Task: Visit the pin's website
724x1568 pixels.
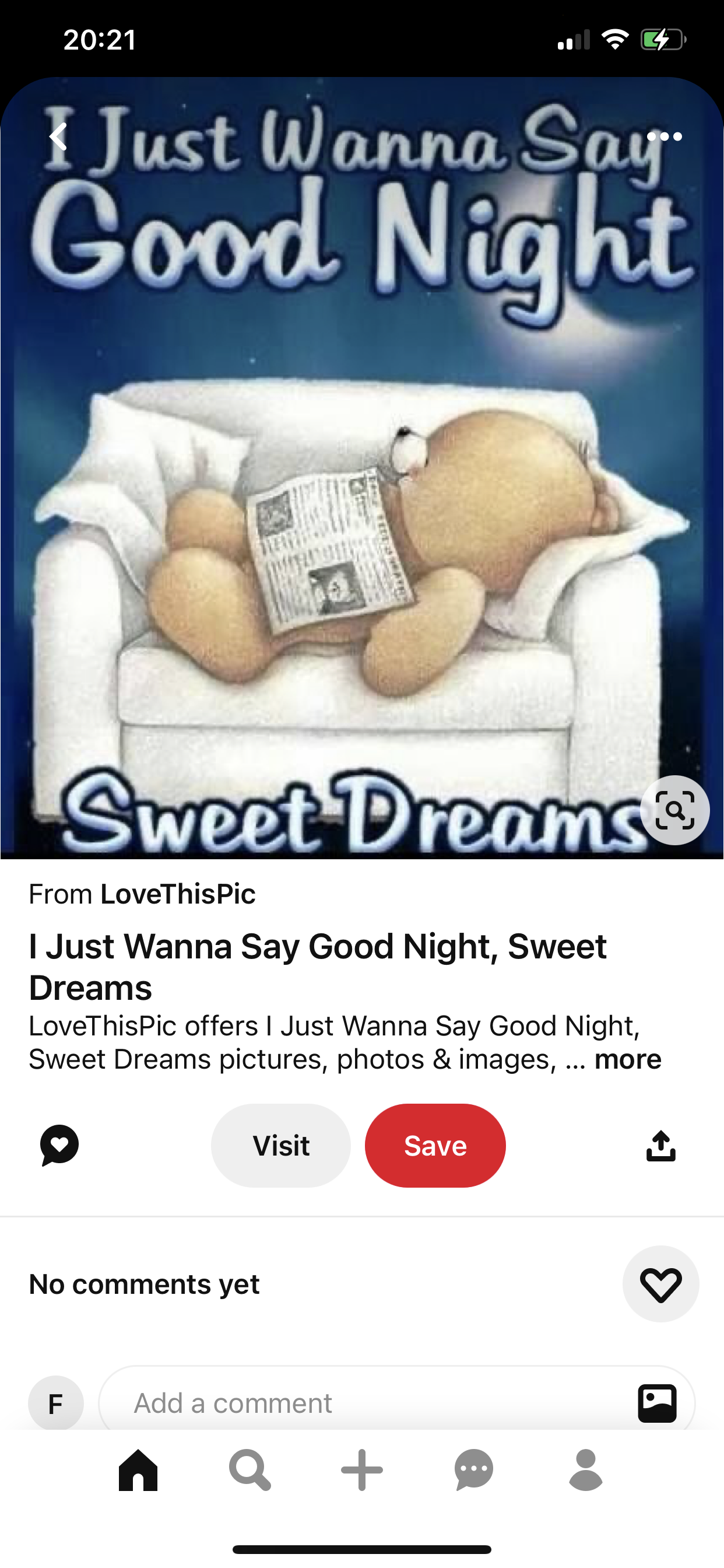Action: 280,1146
